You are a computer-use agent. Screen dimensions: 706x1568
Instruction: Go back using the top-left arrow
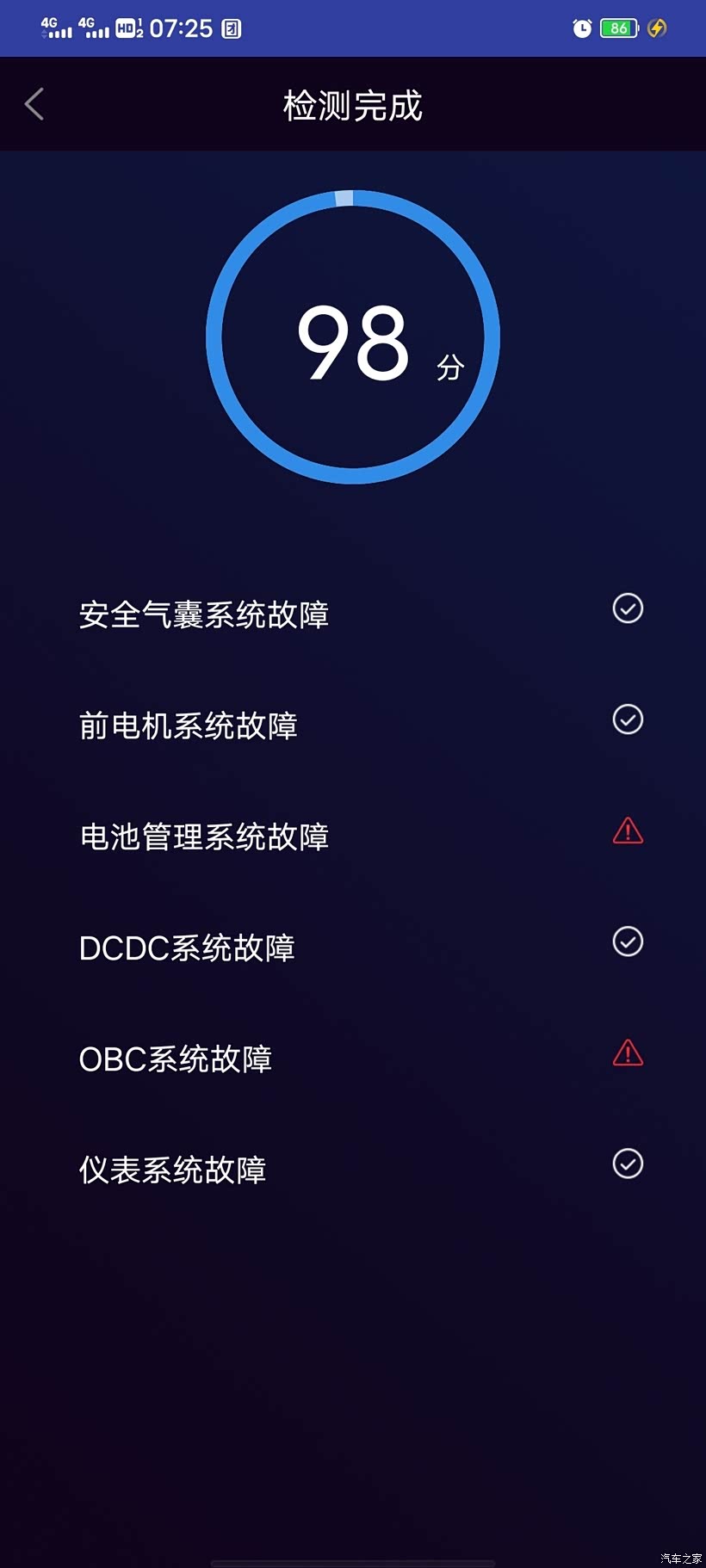coord(34,105)
